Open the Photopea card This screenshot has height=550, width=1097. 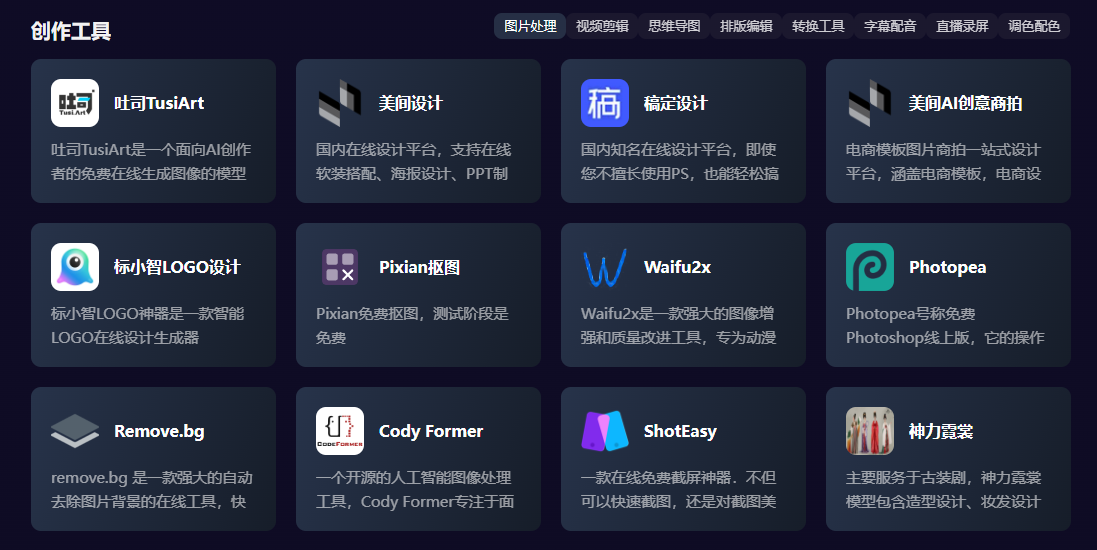pos(948,295)
